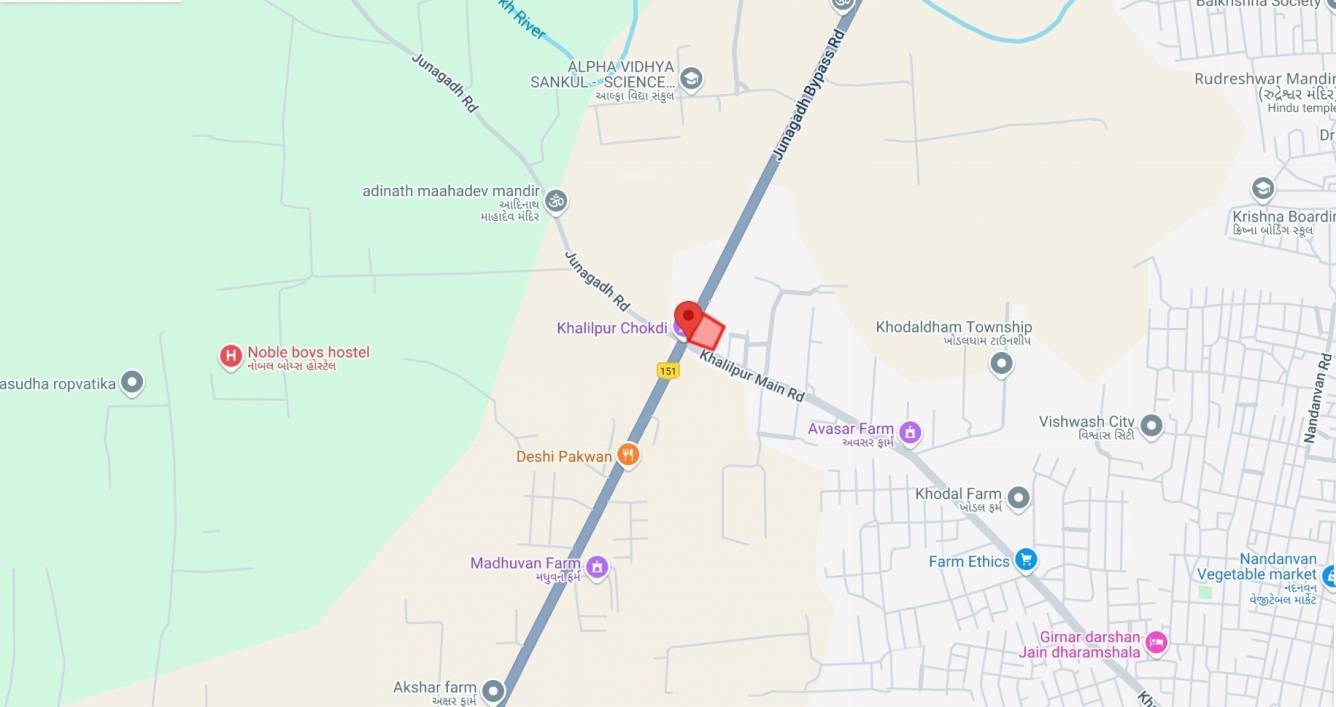
Task: Open Akshar farm marker
Action: pyautogui.click(x=493, y=690)
